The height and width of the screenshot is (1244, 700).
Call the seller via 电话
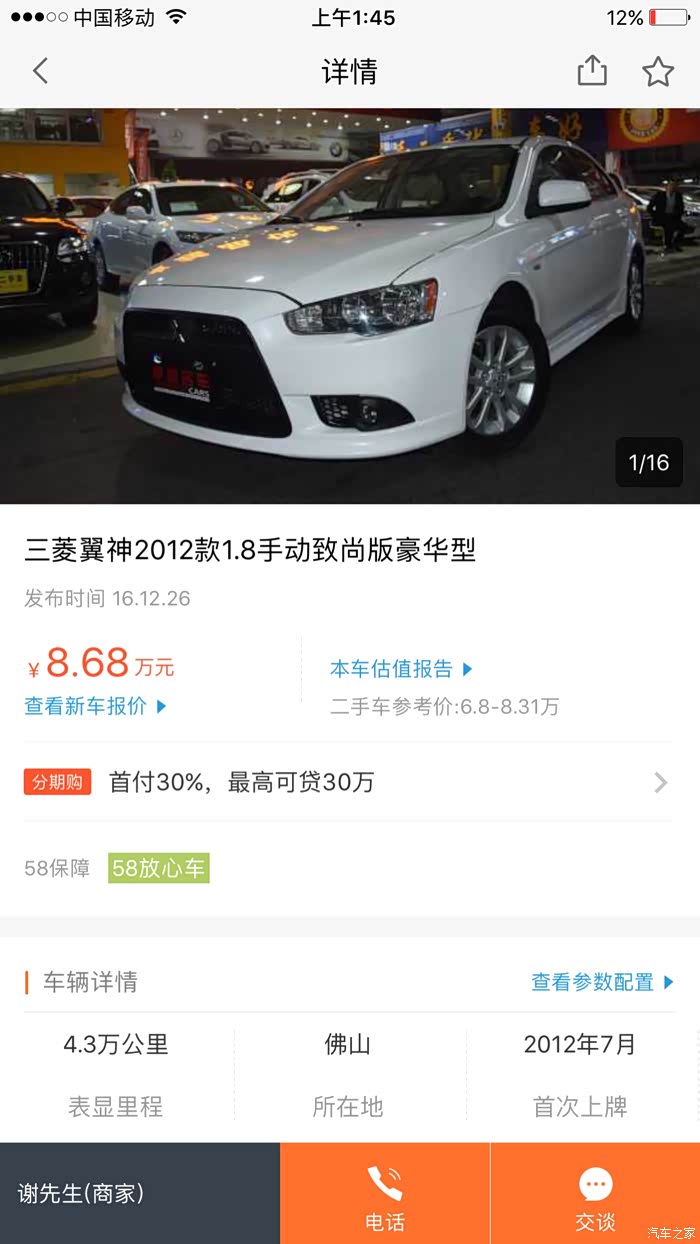coord(385,1195)
